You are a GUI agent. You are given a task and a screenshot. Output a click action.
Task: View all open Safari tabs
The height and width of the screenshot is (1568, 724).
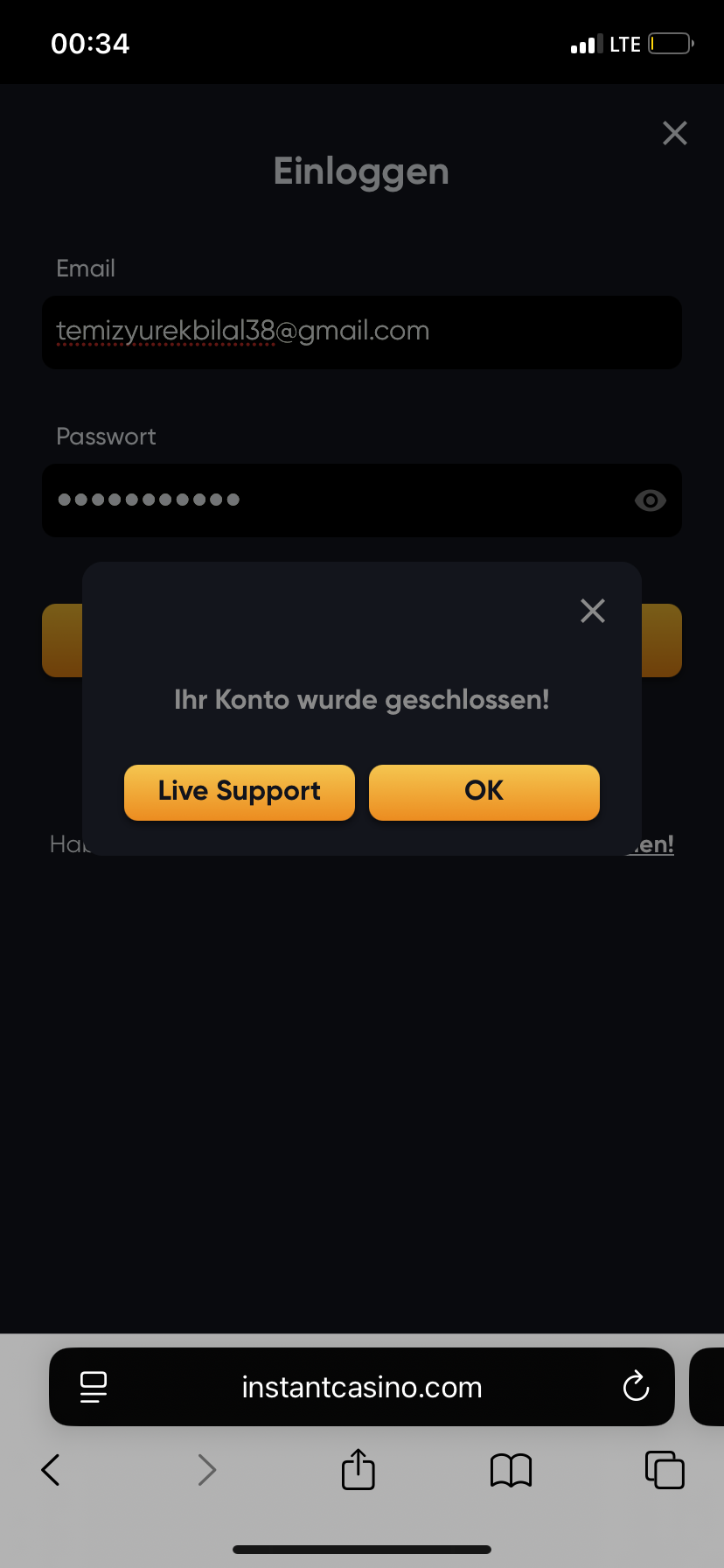pyautogui.click(x=665, y=1470)
